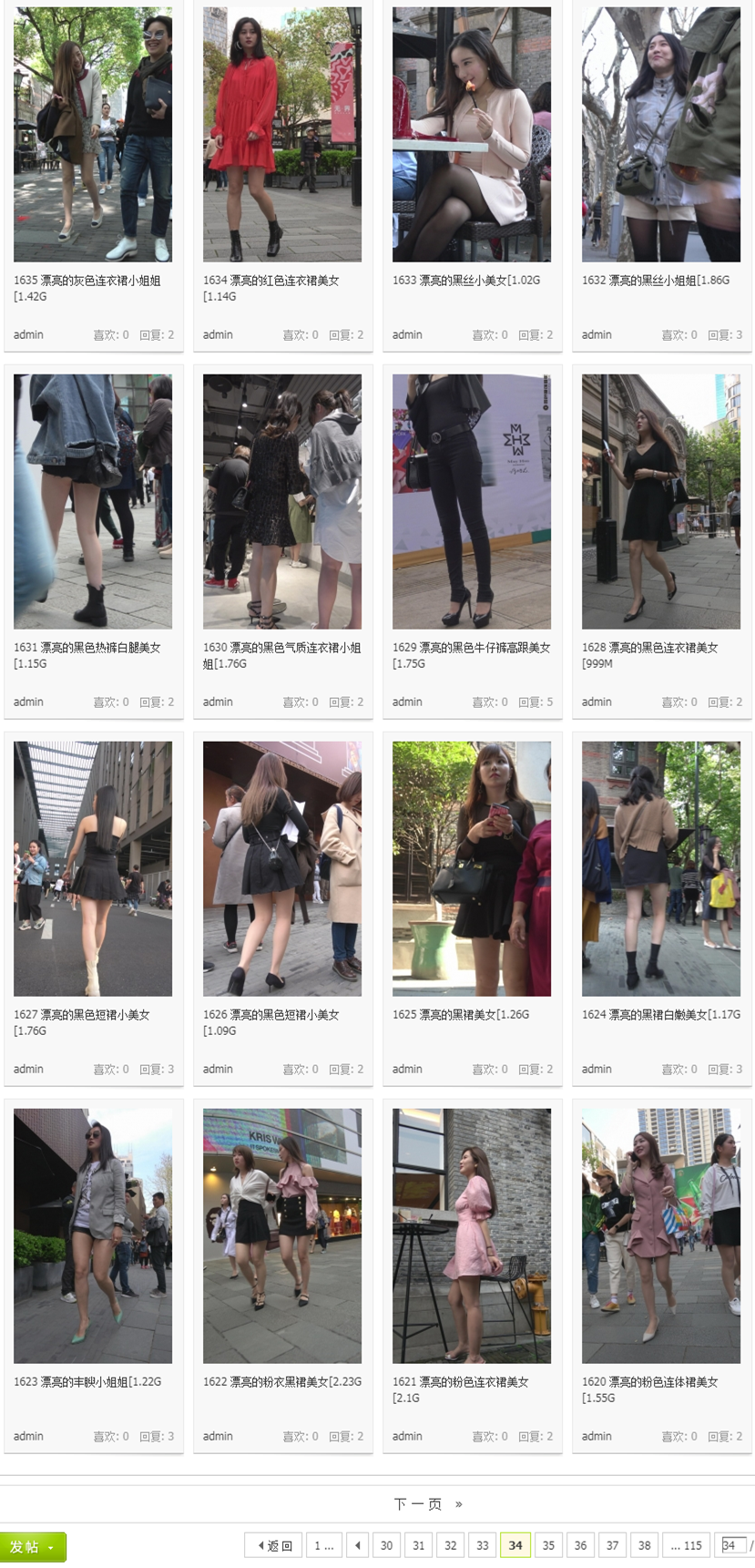This screenshot has height=1568, width=755.
Task: Go to page 35
Action: pos(548,1546)
